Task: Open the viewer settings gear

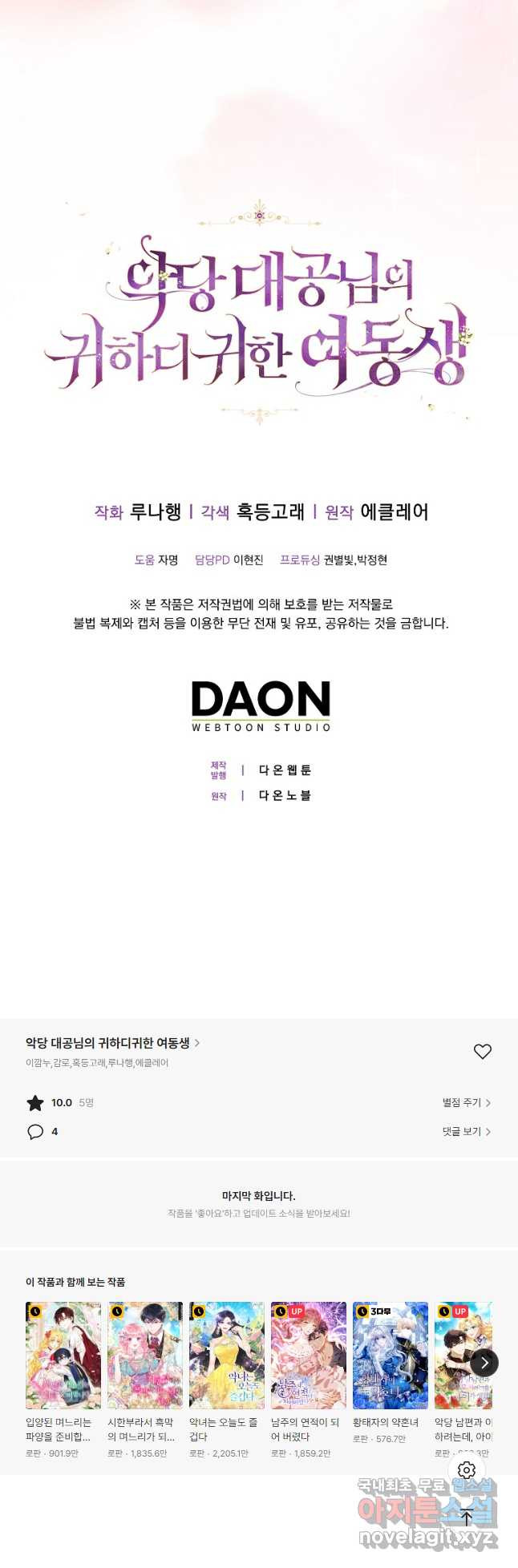Action: tap(467, 1470)
